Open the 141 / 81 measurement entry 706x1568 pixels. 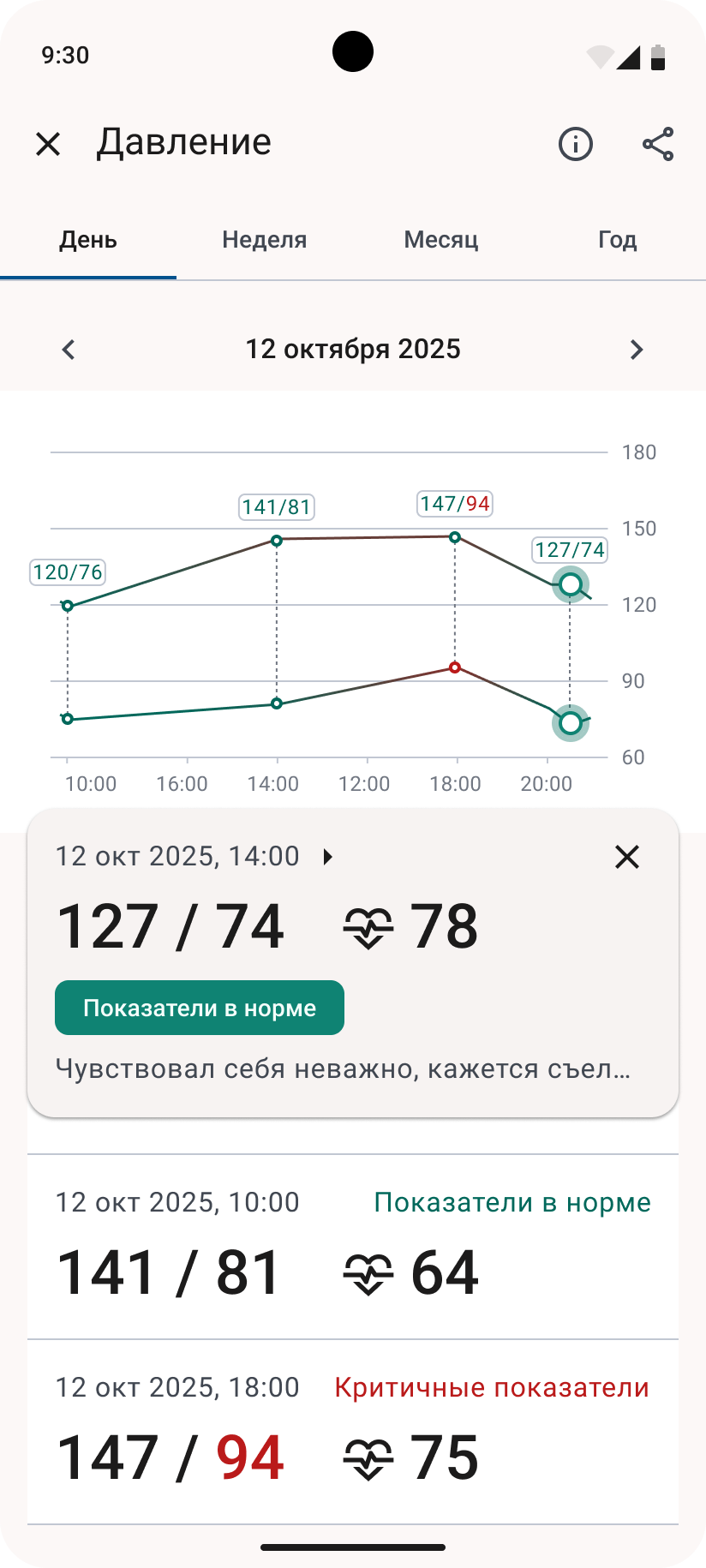pos(352,1247)
